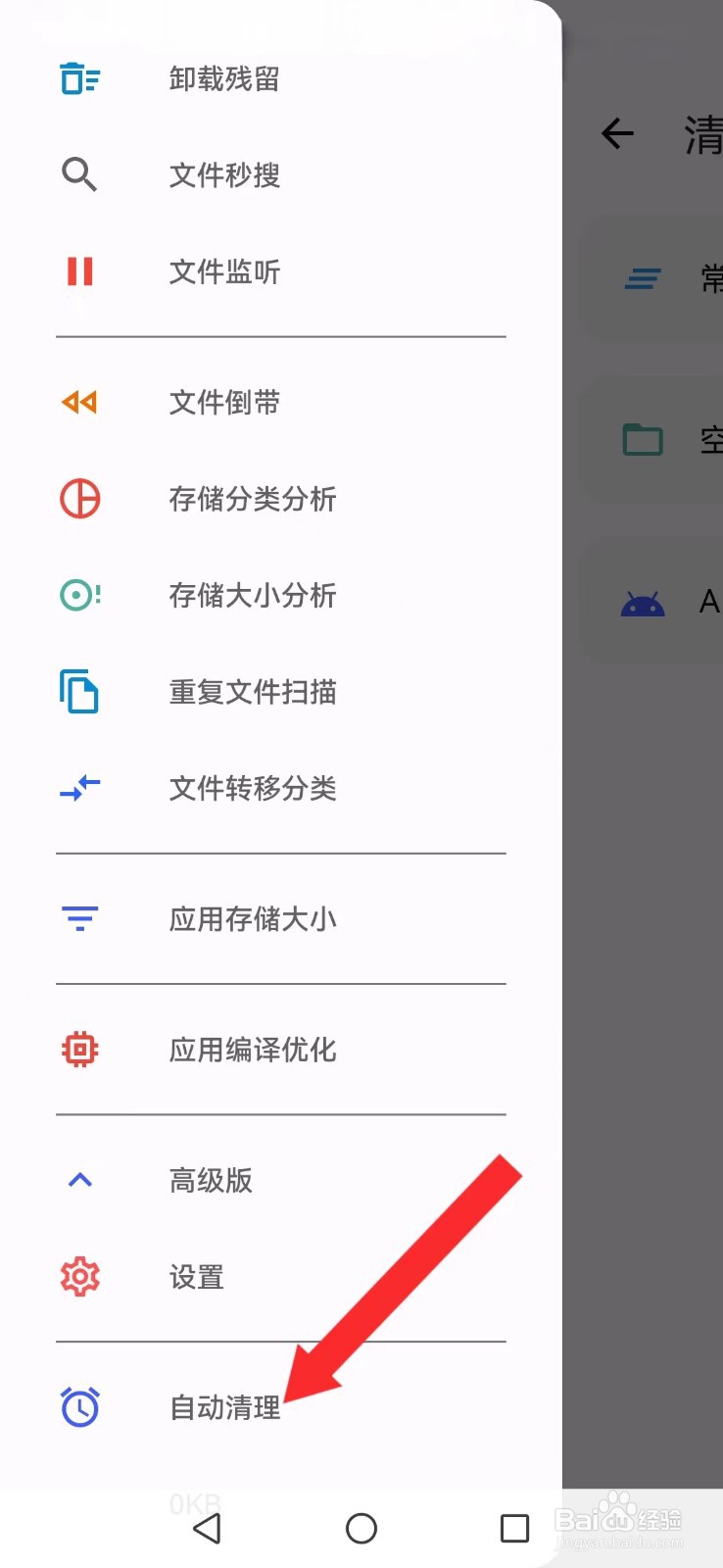
Task: Select the 设置 menu entry
Action: point(196,1276)
